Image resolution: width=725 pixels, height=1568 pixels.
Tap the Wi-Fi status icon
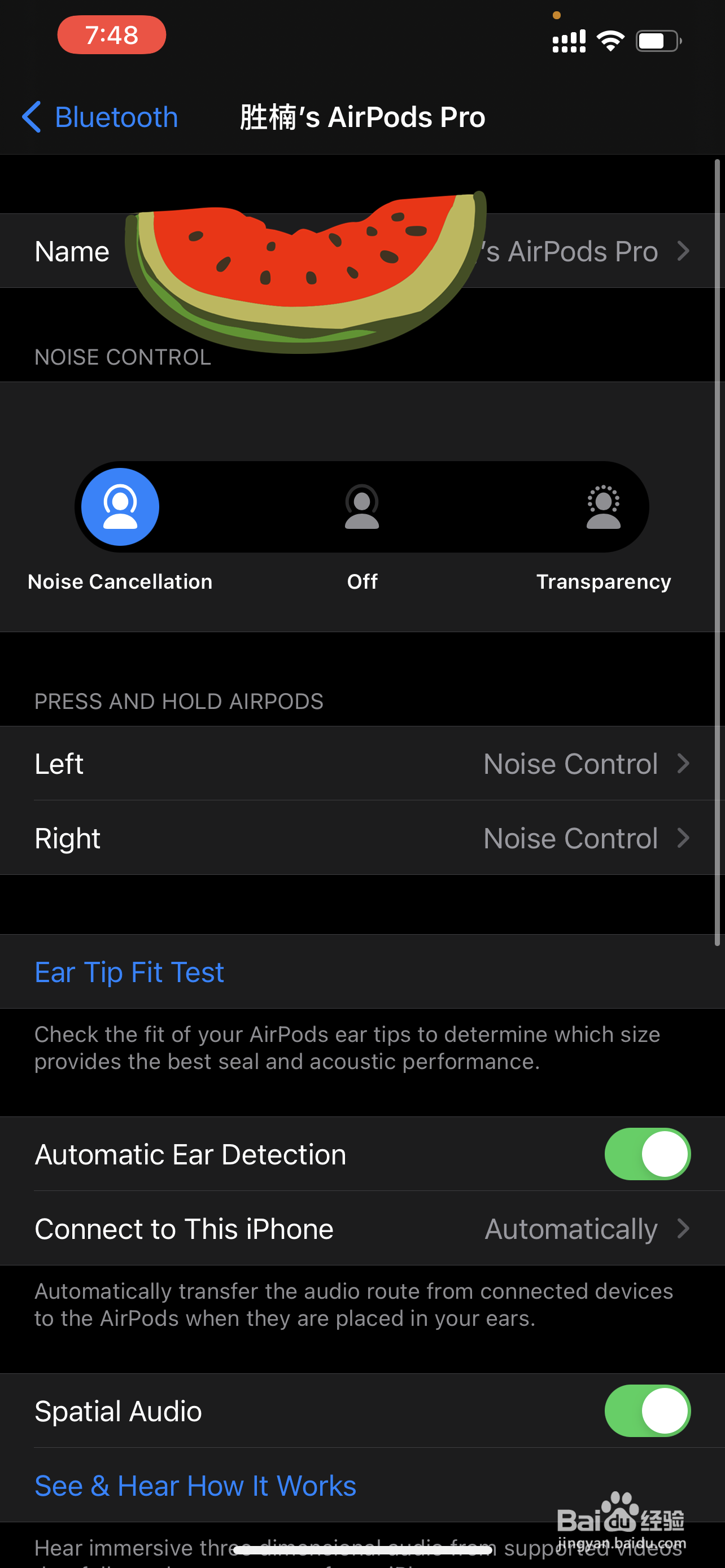[611, 39]
